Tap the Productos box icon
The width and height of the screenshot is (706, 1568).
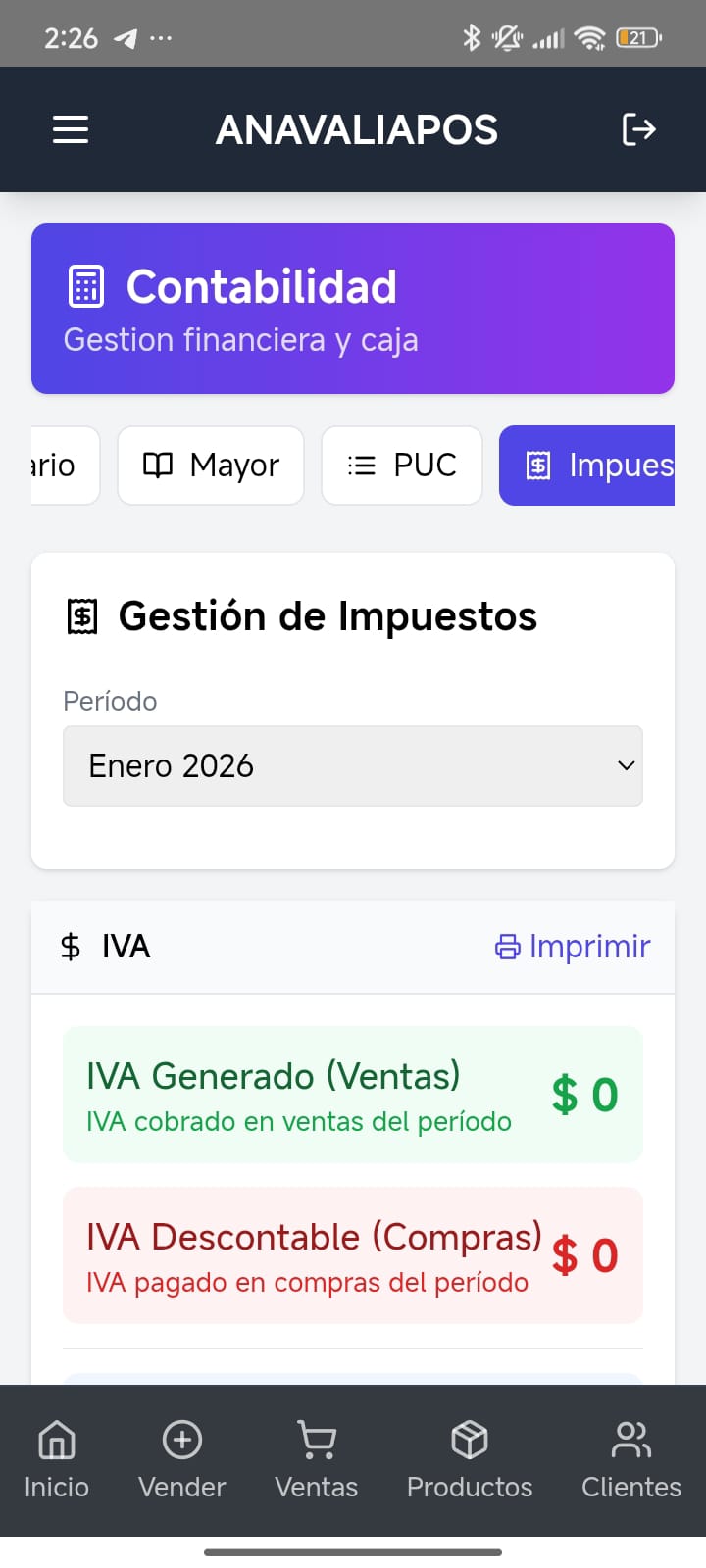[x=470, y=1441]
